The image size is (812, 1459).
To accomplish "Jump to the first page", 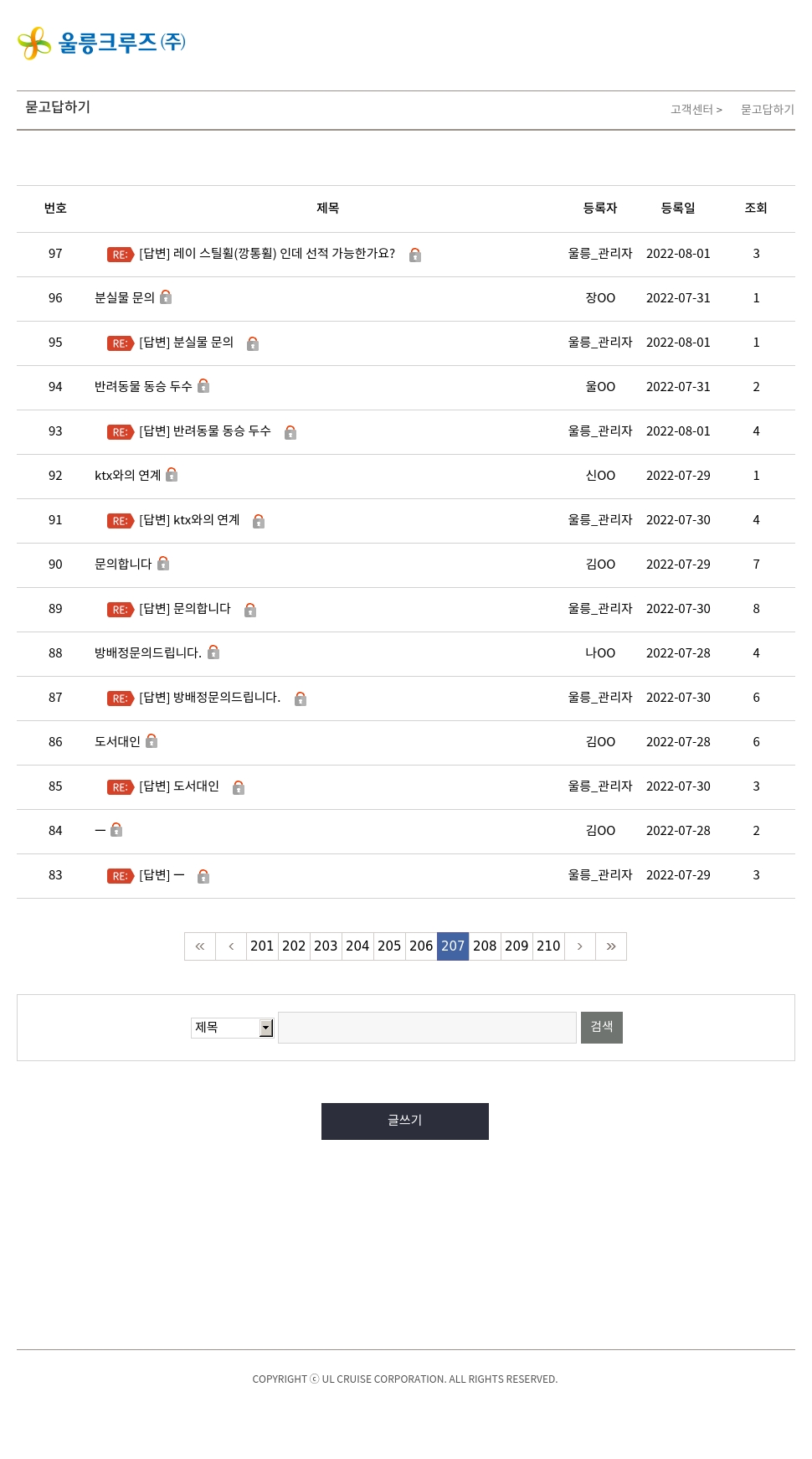I will (x=200, y=946).
